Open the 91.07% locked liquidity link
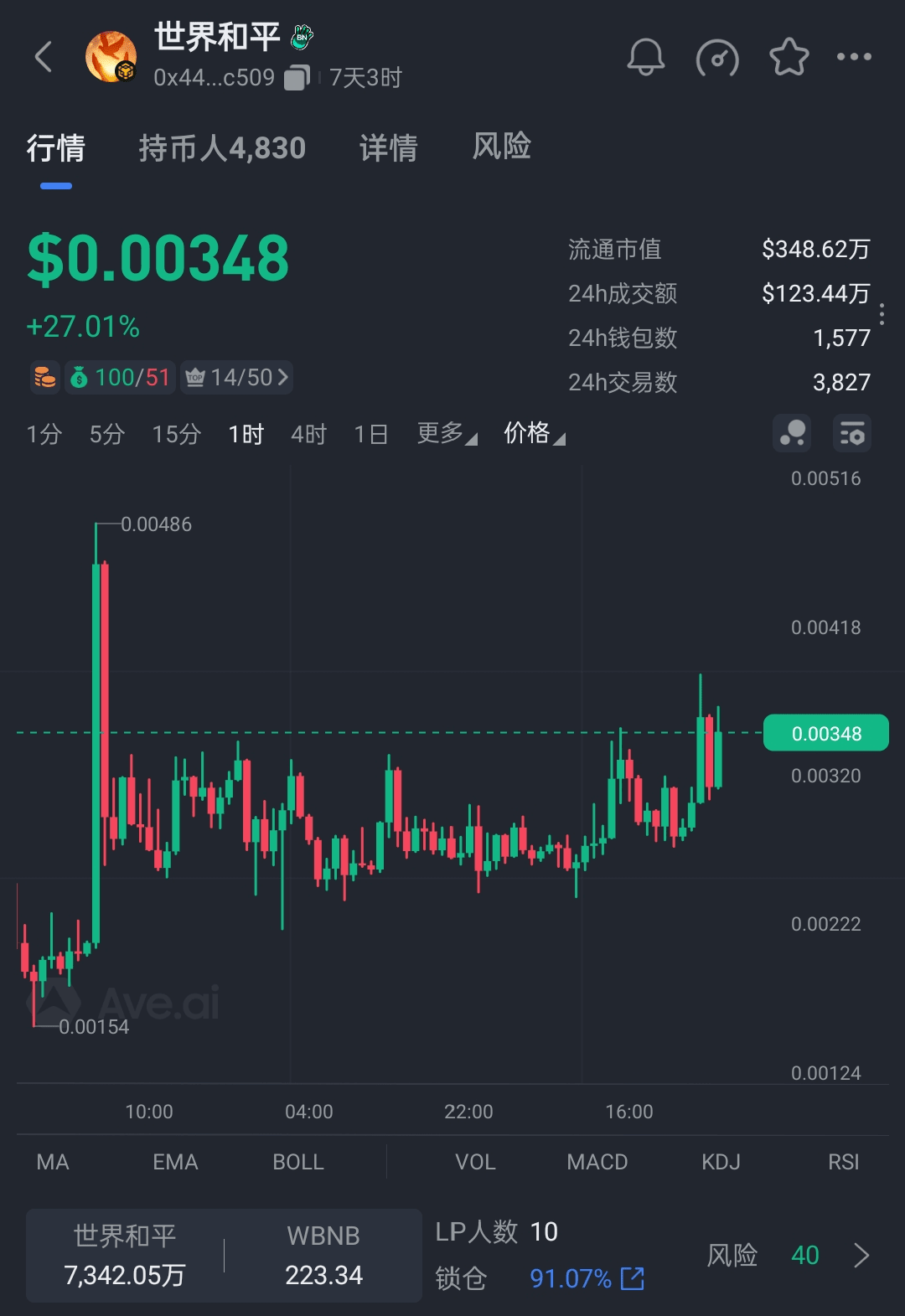 coord(587,1278)
